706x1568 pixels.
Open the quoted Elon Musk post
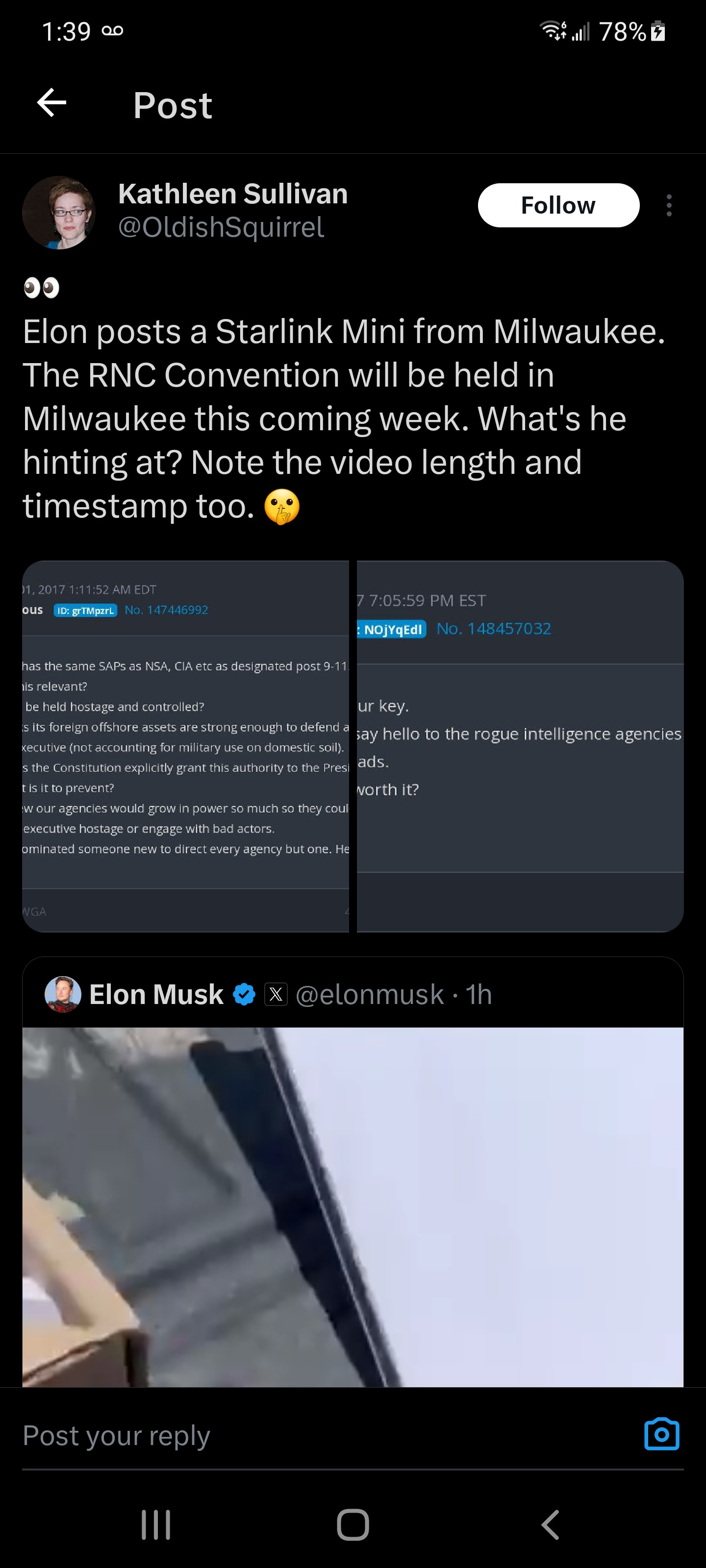point(352,993)
